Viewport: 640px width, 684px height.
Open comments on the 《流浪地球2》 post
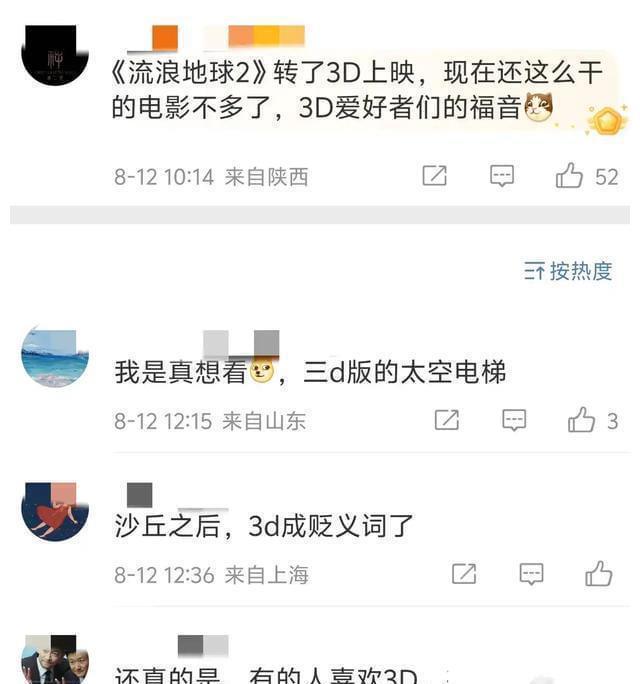(x=502, y=177)
